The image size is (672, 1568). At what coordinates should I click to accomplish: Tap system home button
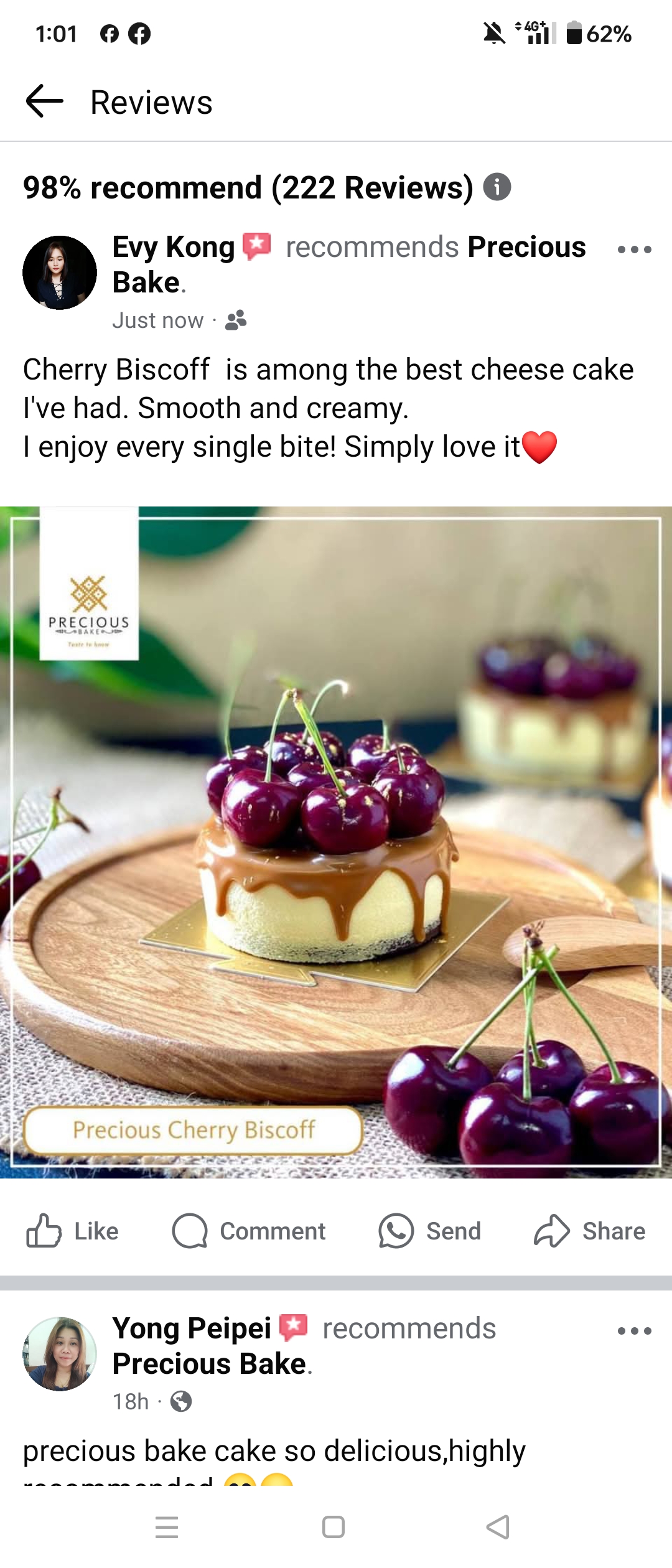[334, 1527]
